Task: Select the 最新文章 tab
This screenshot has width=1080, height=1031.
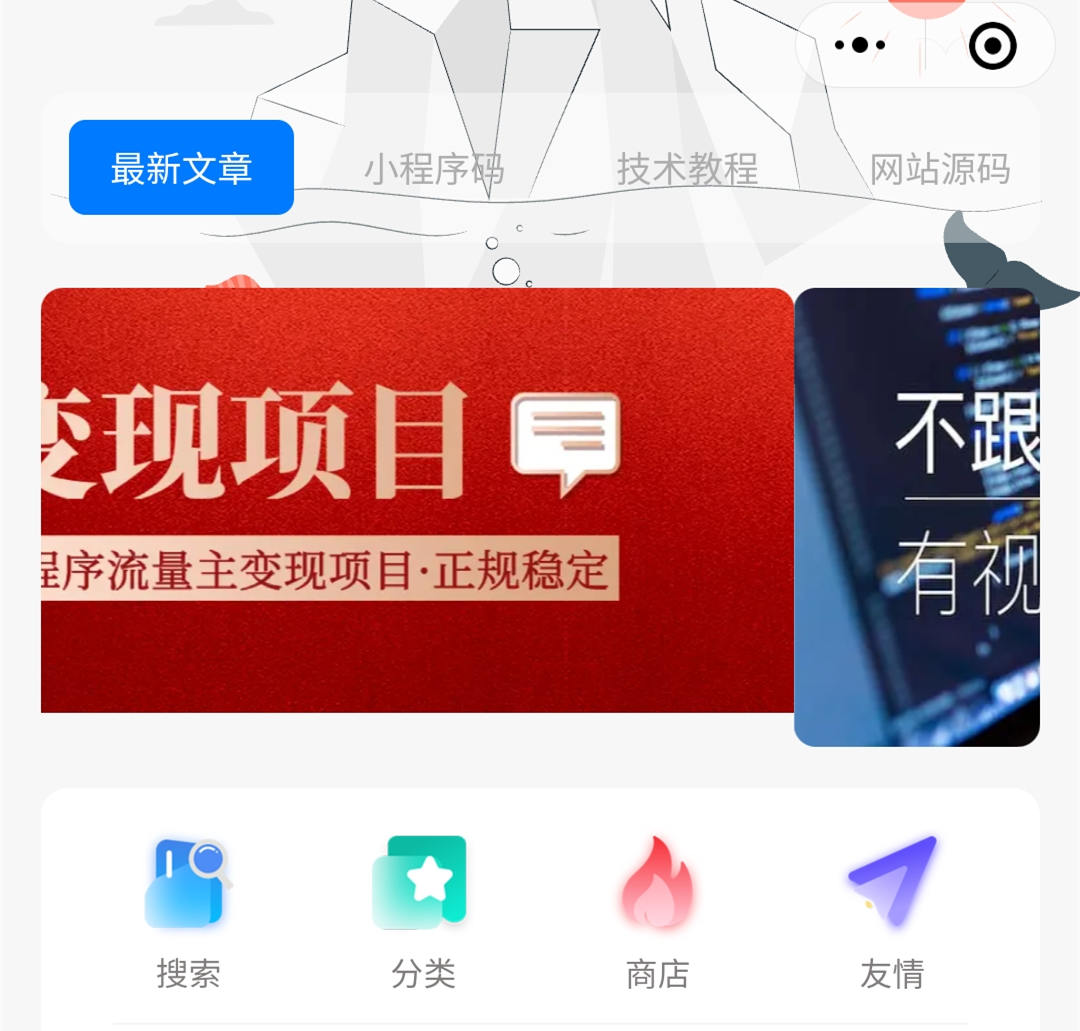Action: pos(181,168)
